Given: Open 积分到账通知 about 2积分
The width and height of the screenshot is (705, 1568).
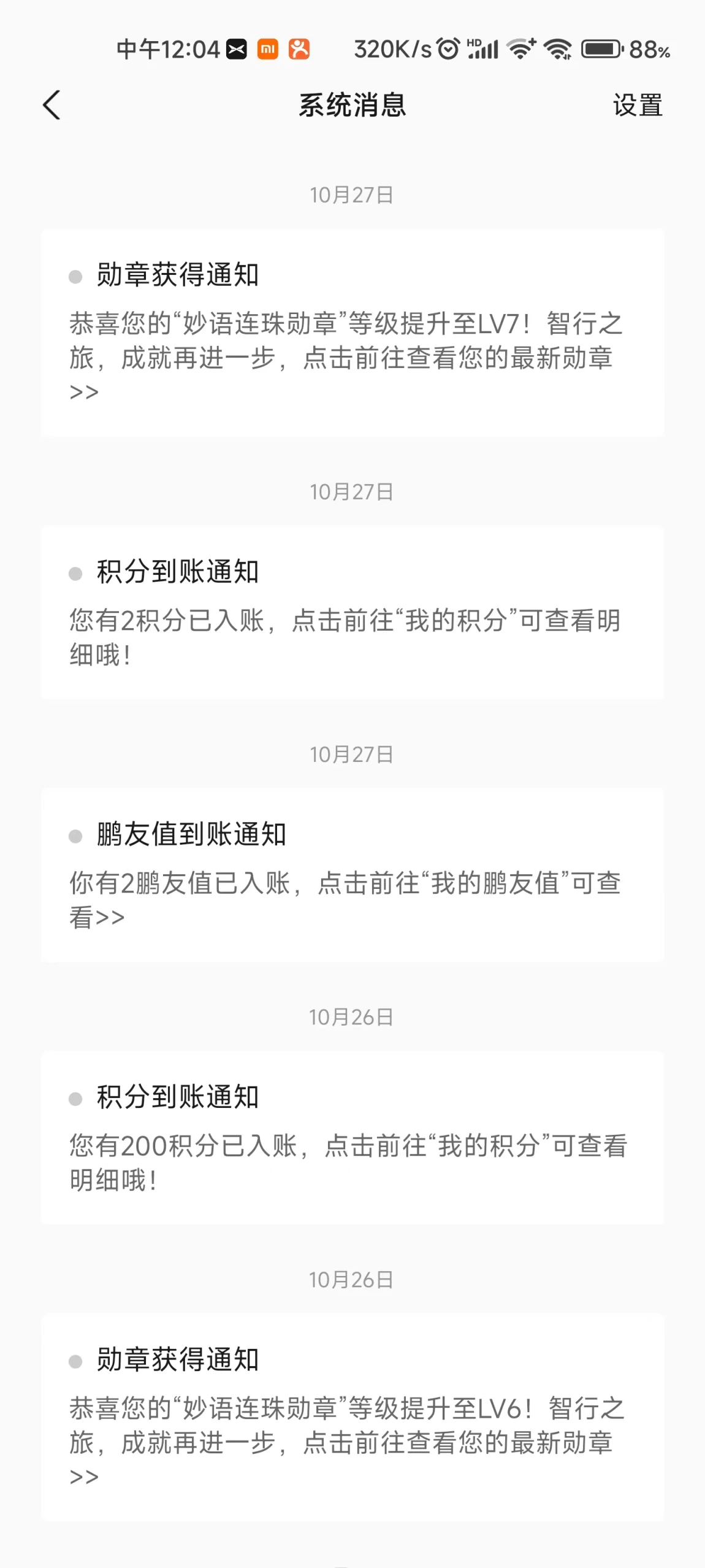Looking at the screenshot, I should 352,612.
